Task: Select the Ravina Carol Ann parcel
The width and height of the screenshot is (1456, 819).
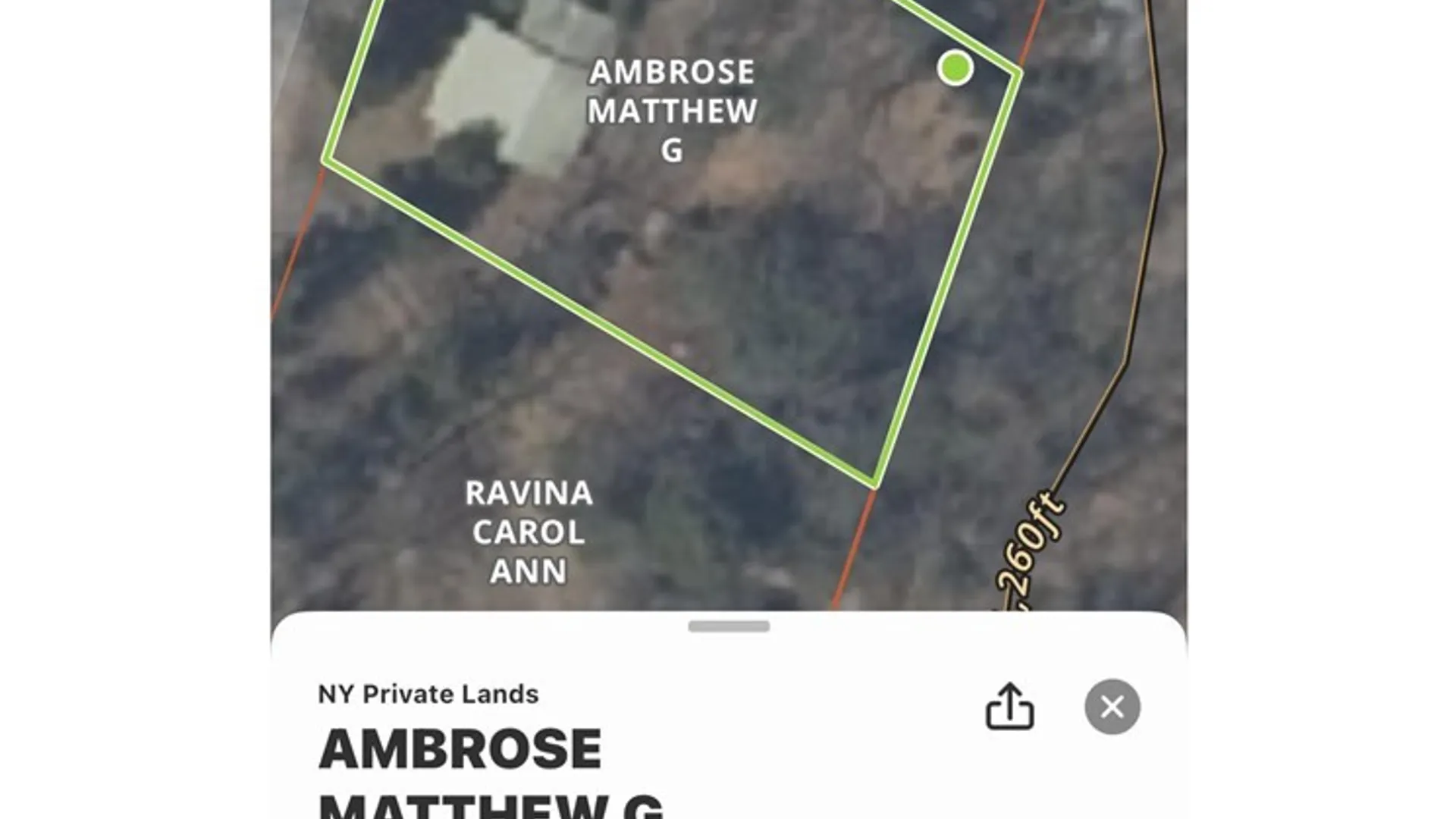Action: point(529,532)
